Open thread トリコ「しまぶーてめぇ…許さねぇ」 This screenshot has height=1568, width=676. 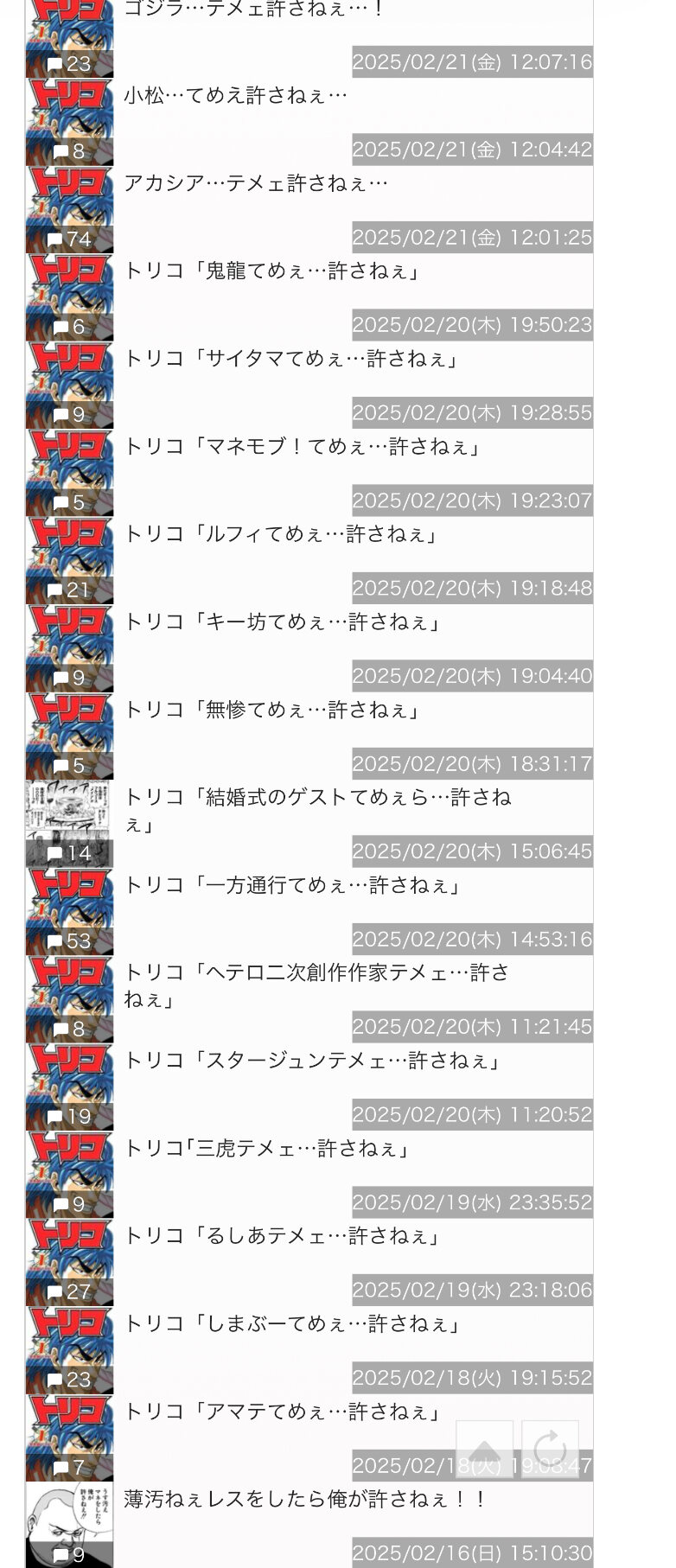[x=293, y=1324]
